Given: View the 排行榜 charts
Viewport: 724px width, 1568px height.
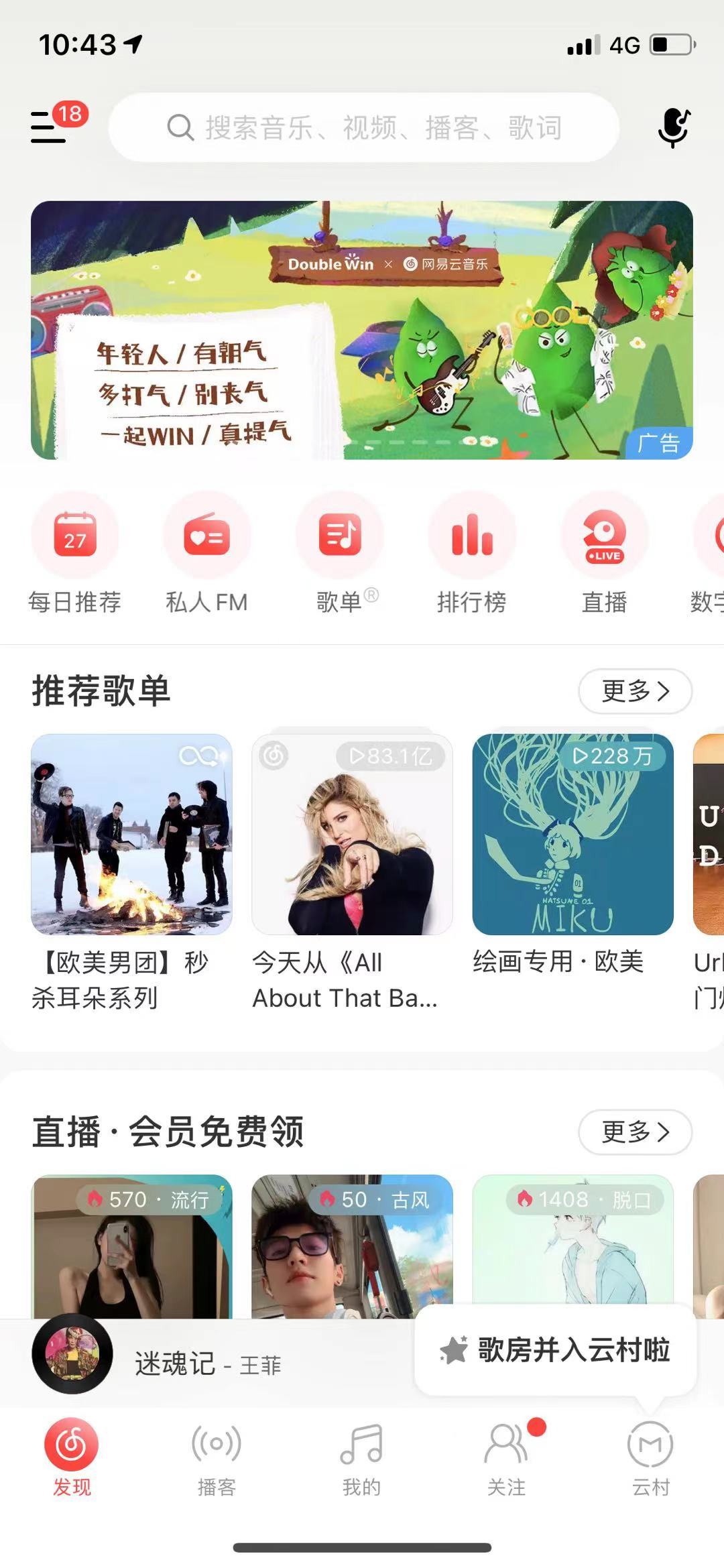Looking at the screenshot, I should 472,535.
